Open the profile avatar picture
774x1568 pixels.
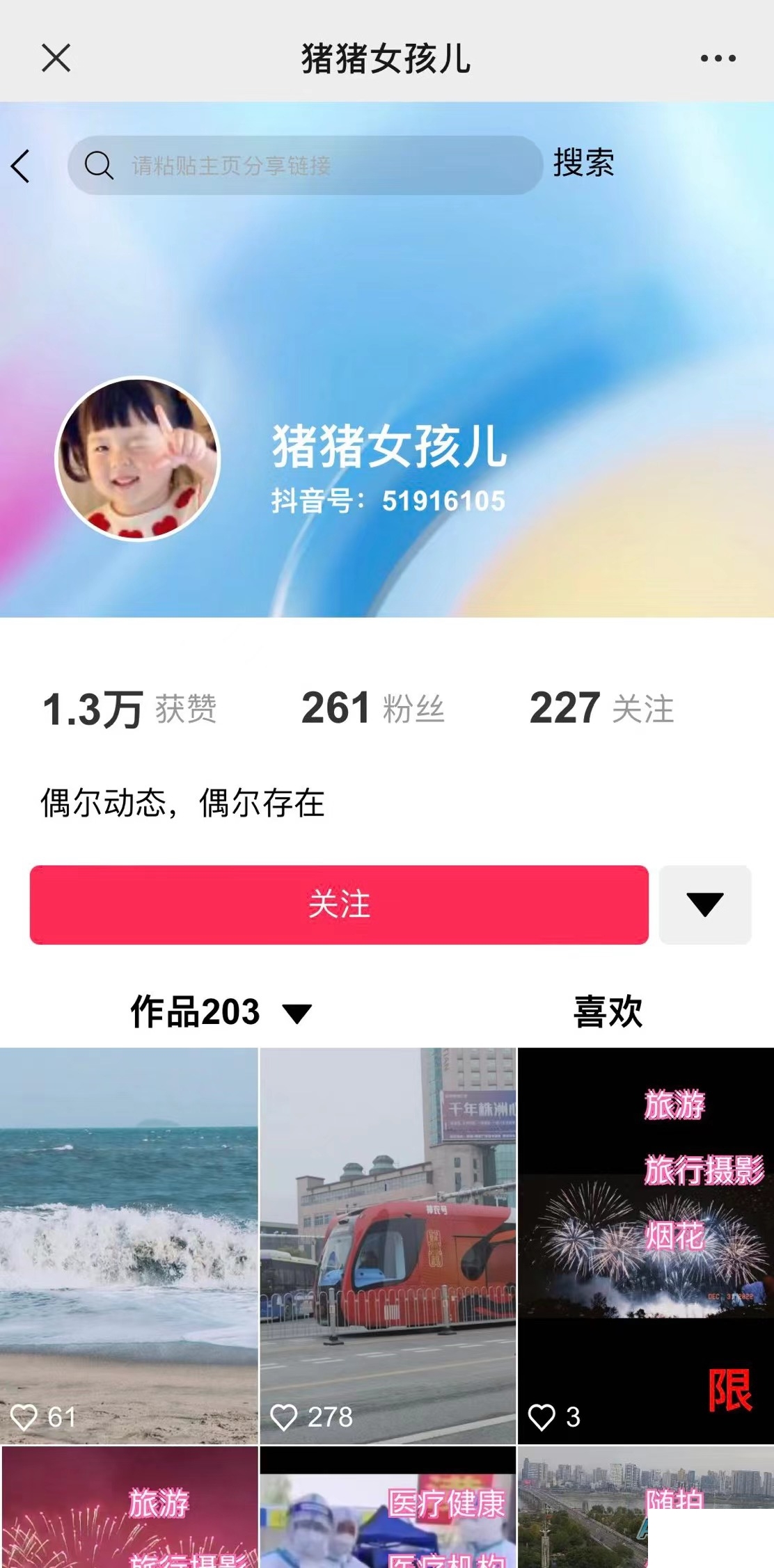(138, 458)
